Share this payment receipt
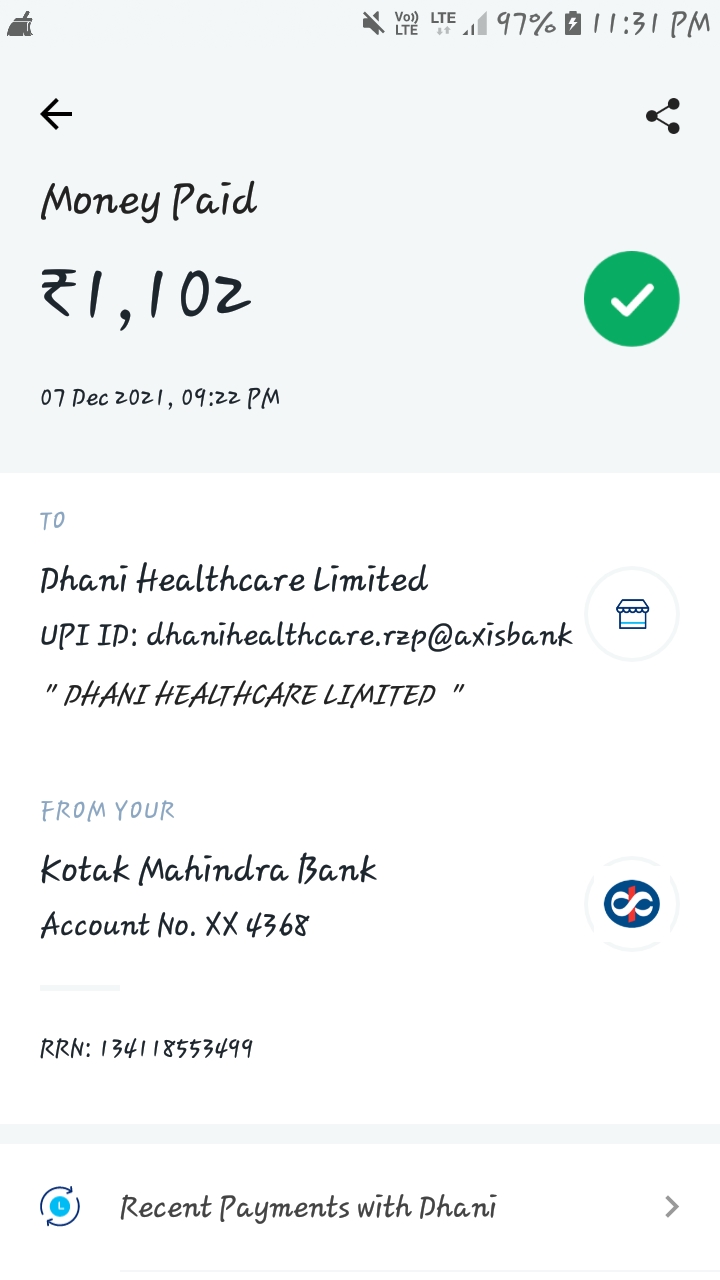Screen dimensions: 720x1280 tap(663, 116)
